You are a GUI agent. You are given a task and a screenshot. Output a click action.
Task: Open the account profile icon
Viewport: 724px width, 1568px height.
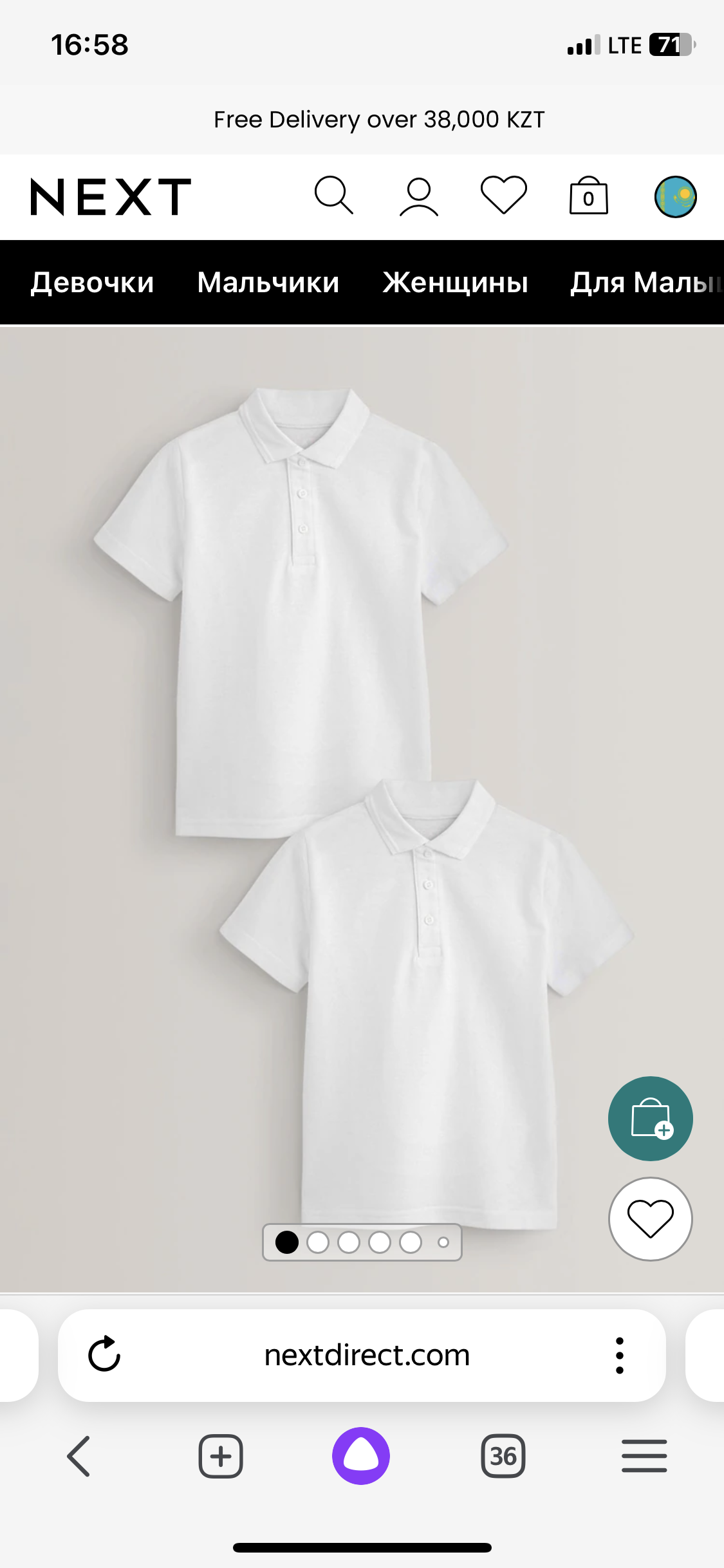coord(418,196)
